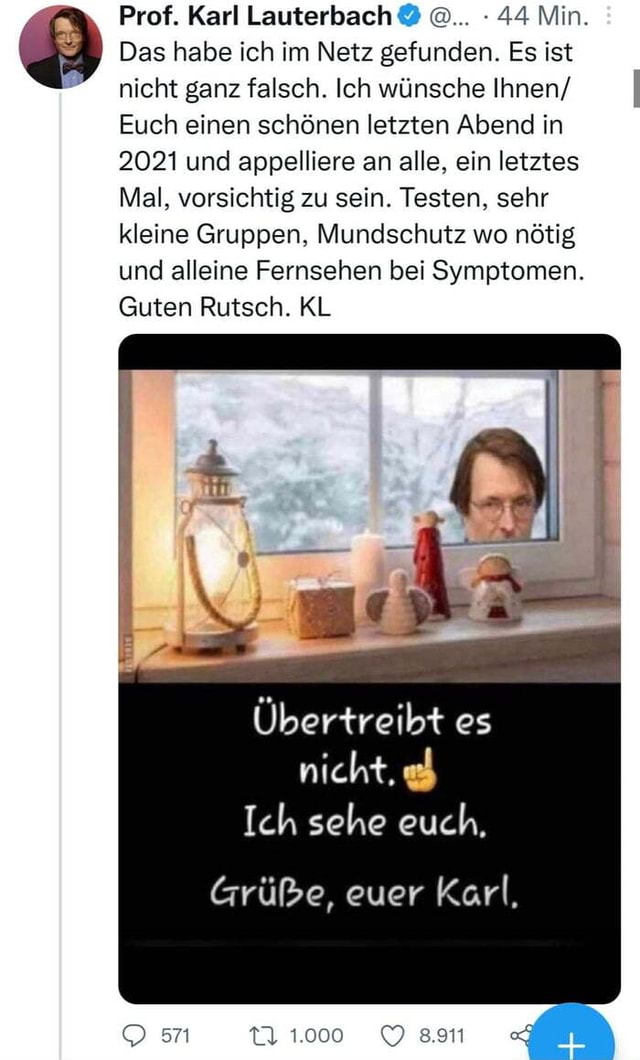Open the attached meme image

[369, 668]
